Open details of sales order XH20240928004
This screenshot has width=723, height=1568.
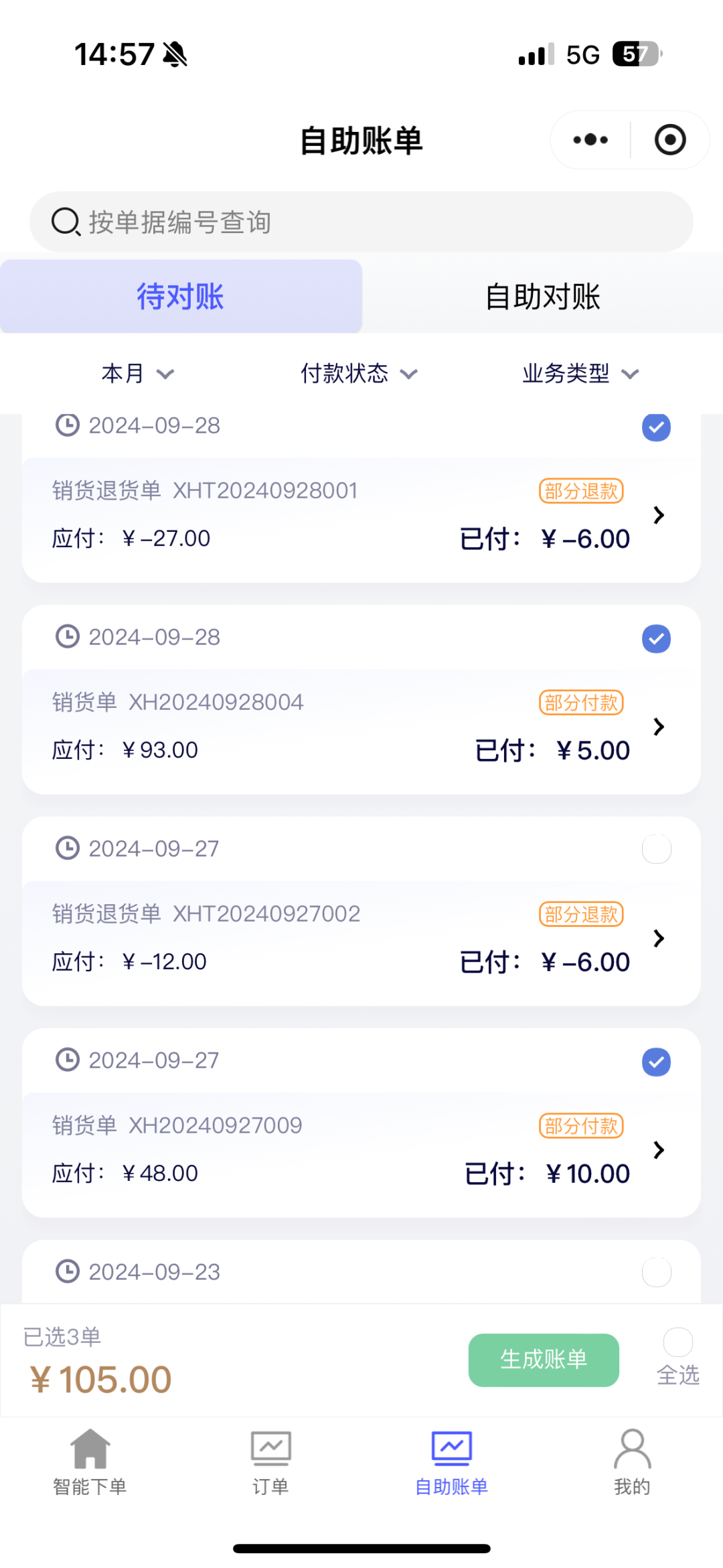[659, 726]
